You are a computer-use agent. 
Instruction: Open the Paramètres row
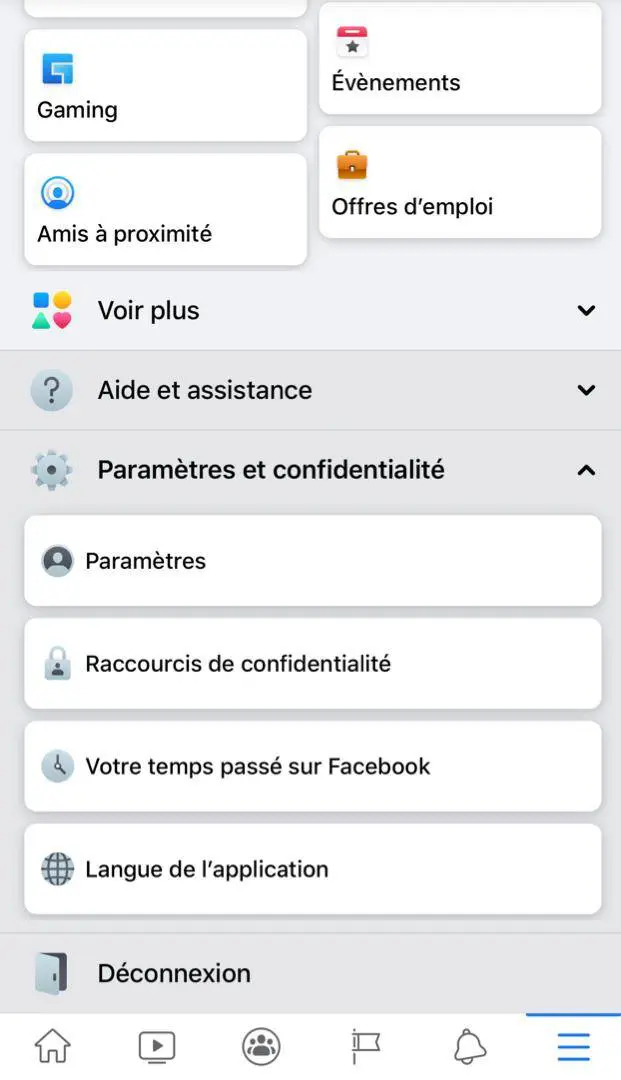(312, 561)
